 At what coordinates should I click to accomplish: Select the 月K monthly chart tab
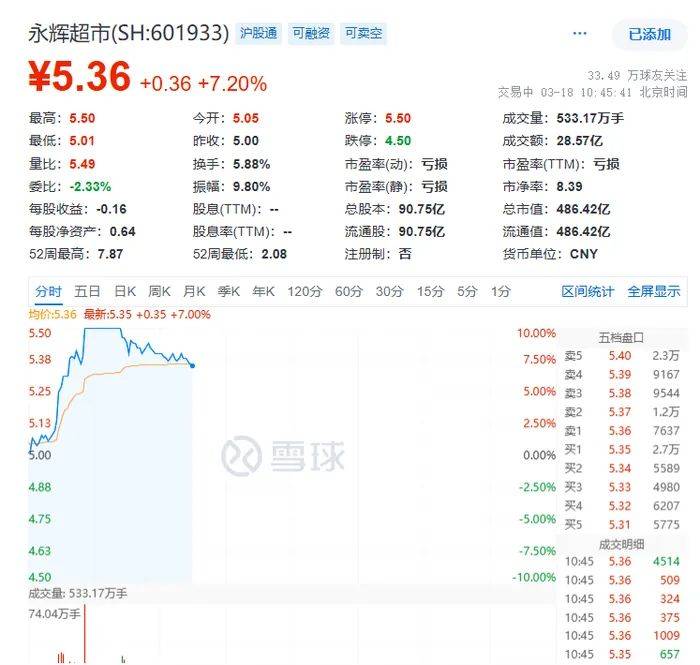coord(193,291)
